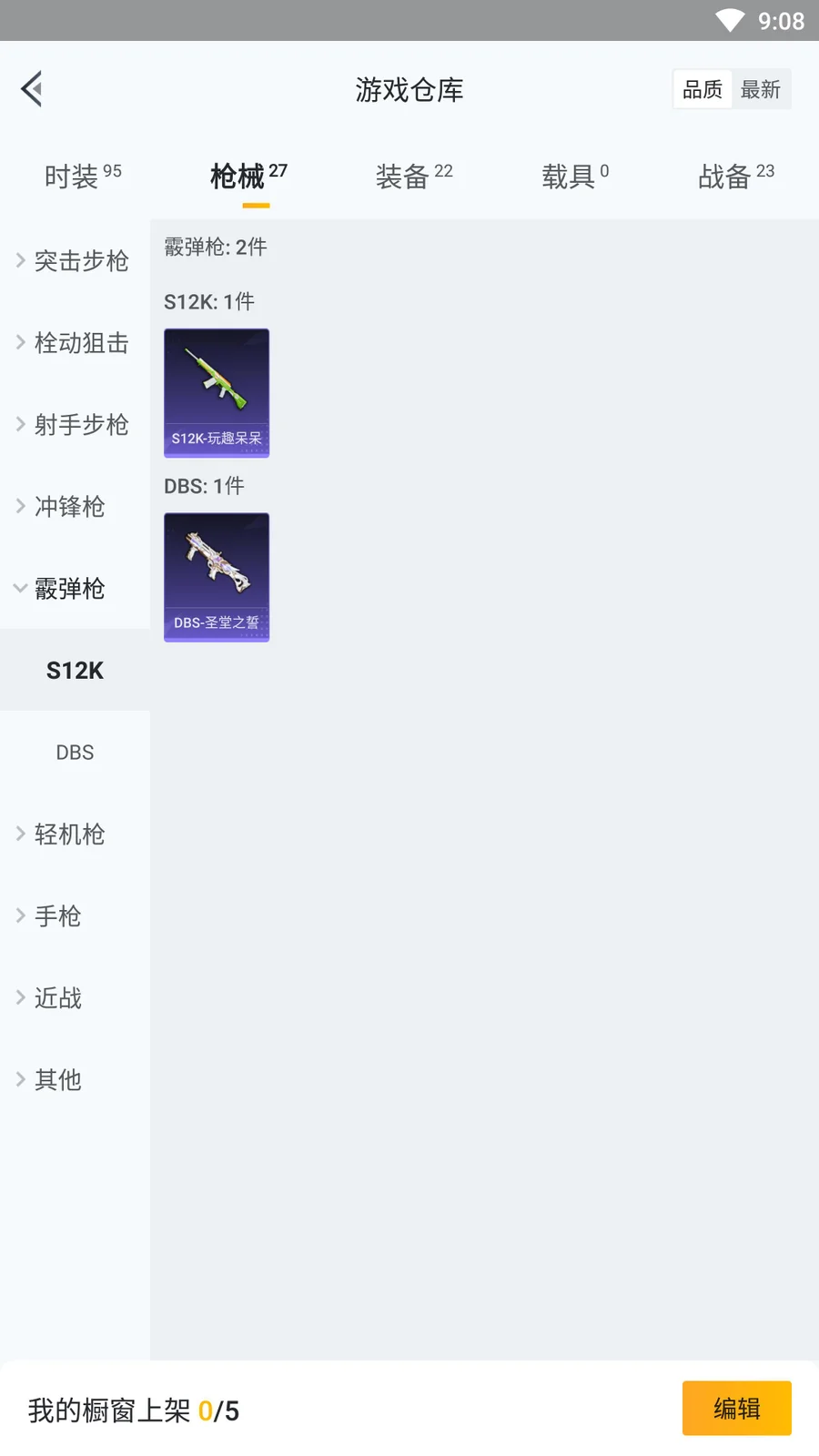The width and height of the screenshot is (819, 1456).
Task: Sort by 品质 (quality)
Action: 703,89
